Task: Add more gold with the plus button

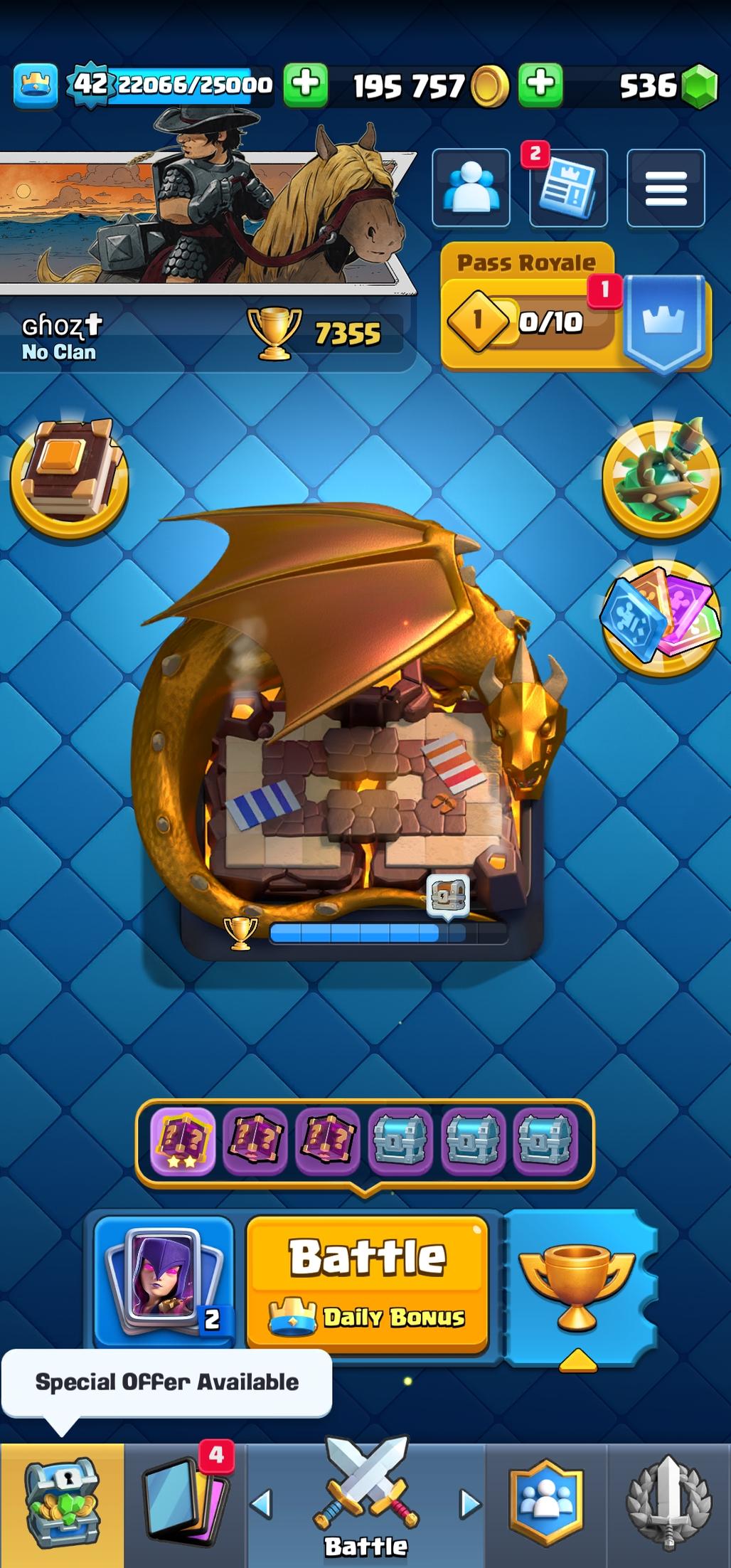Action: pos(540,85)
